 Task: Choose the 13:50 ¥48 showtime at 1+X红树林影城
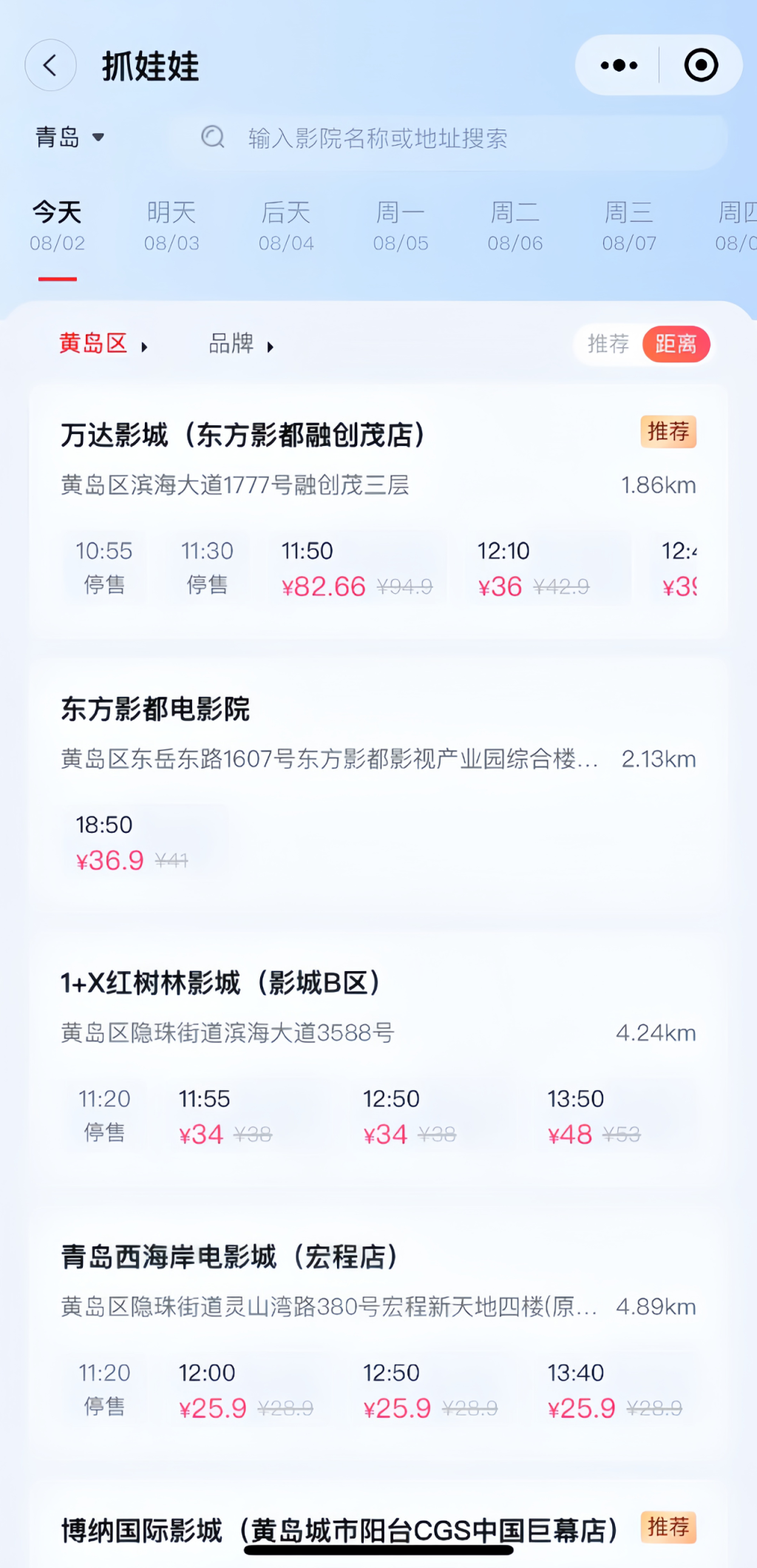[x=594, y=1116]
